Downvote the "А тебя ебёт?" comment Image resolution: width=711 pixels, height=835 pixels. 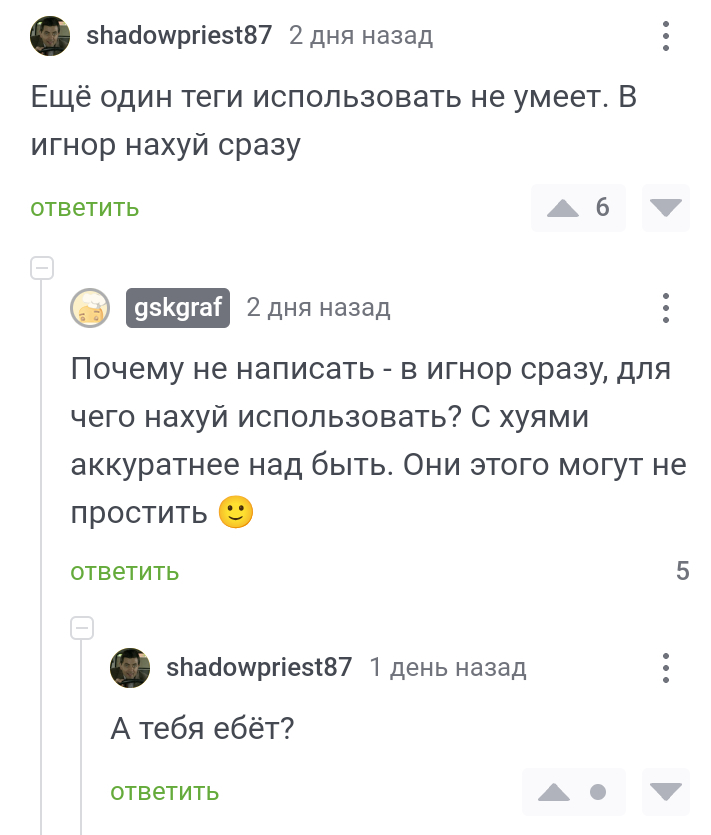pos(665,793)
